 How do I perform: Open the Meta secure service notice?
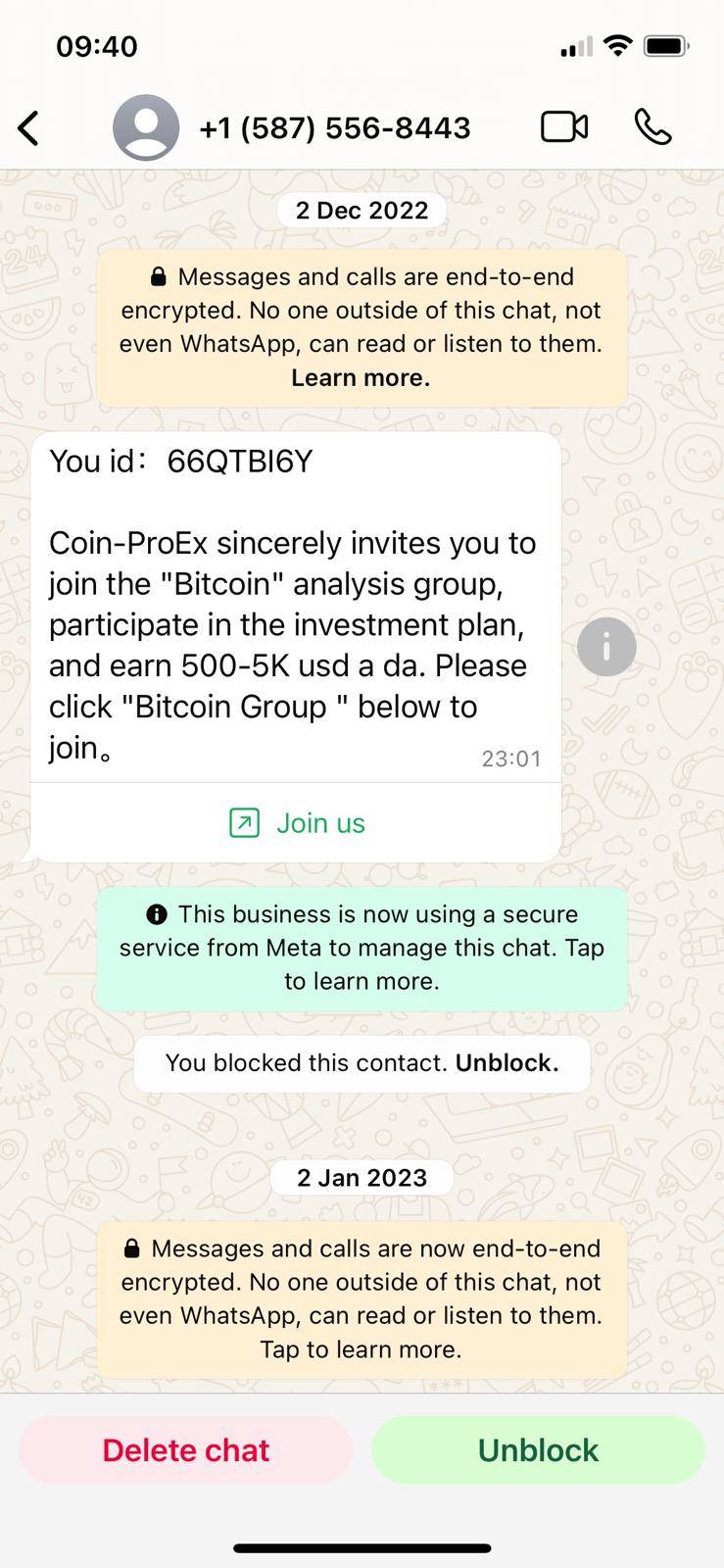[x=362, y=948]
